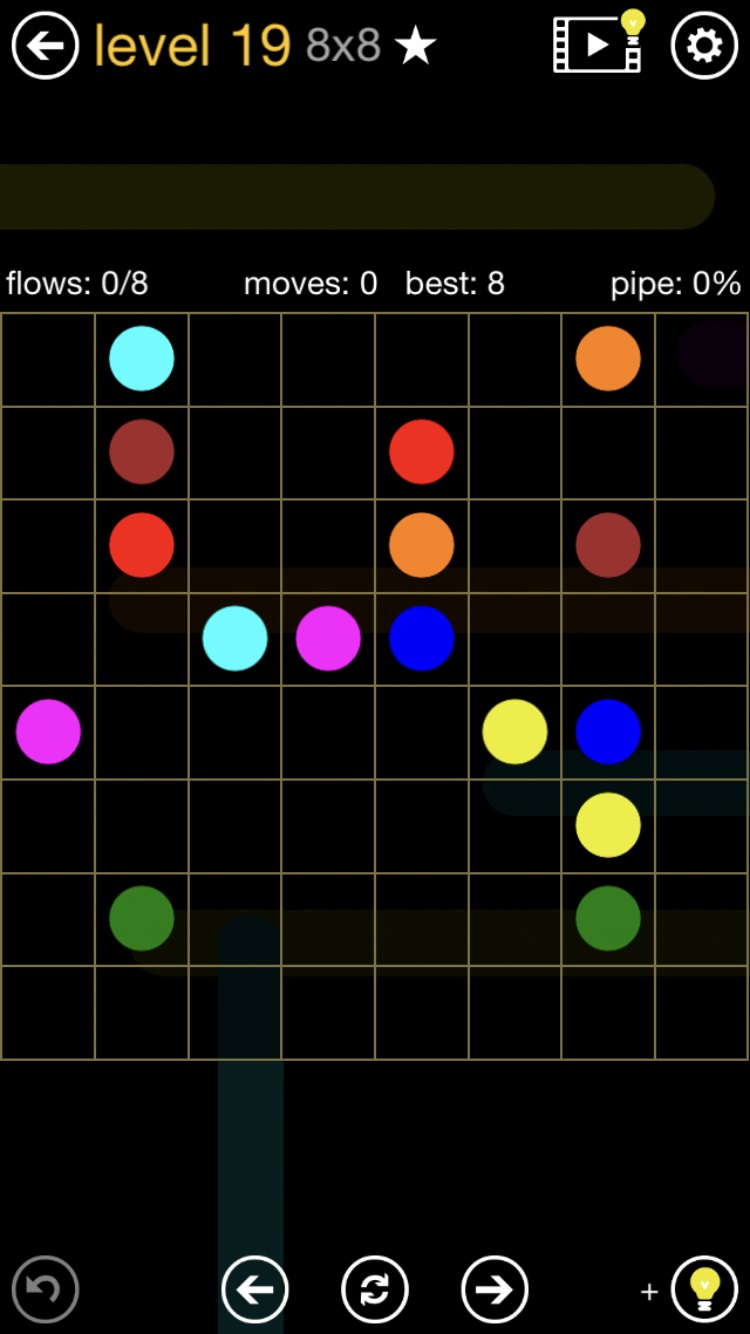Watch a video to earn a hint
The height and width of the screenshot is (1334, 750).
tap(599, 43)
